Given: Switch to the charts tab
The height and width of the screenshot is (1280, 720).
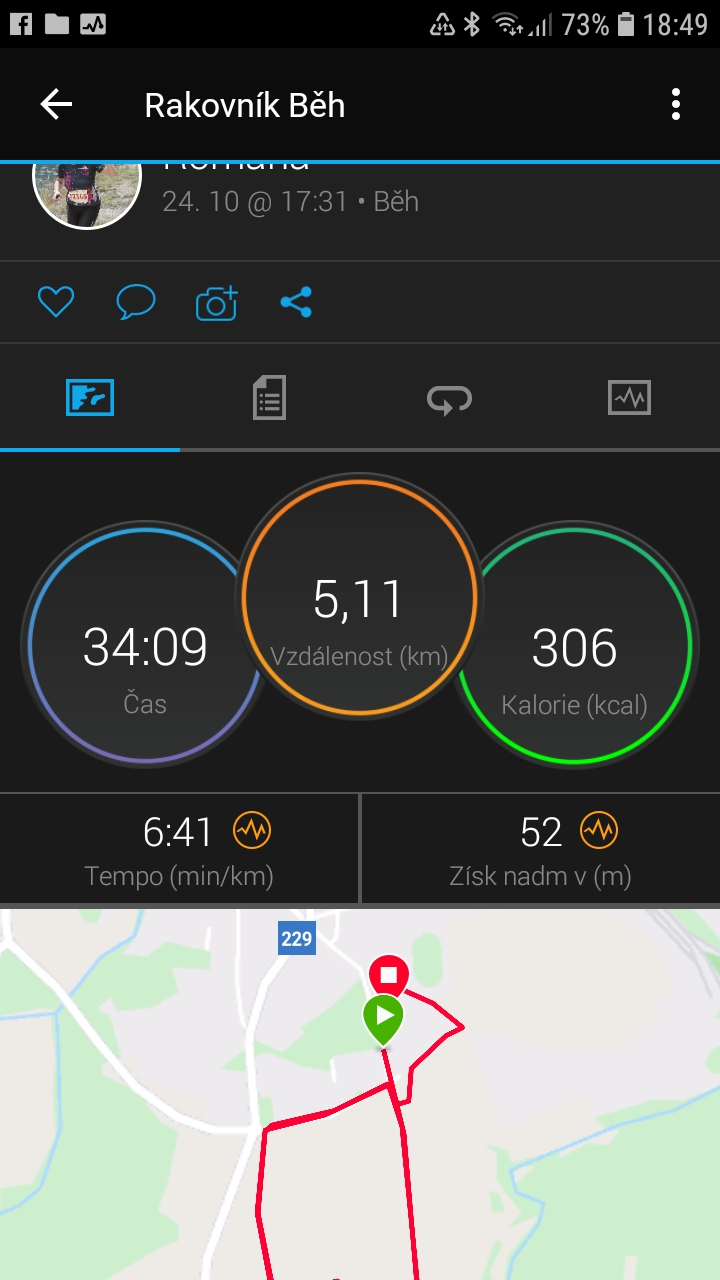Looking at the screenshot, I should [x=629, y=398].
